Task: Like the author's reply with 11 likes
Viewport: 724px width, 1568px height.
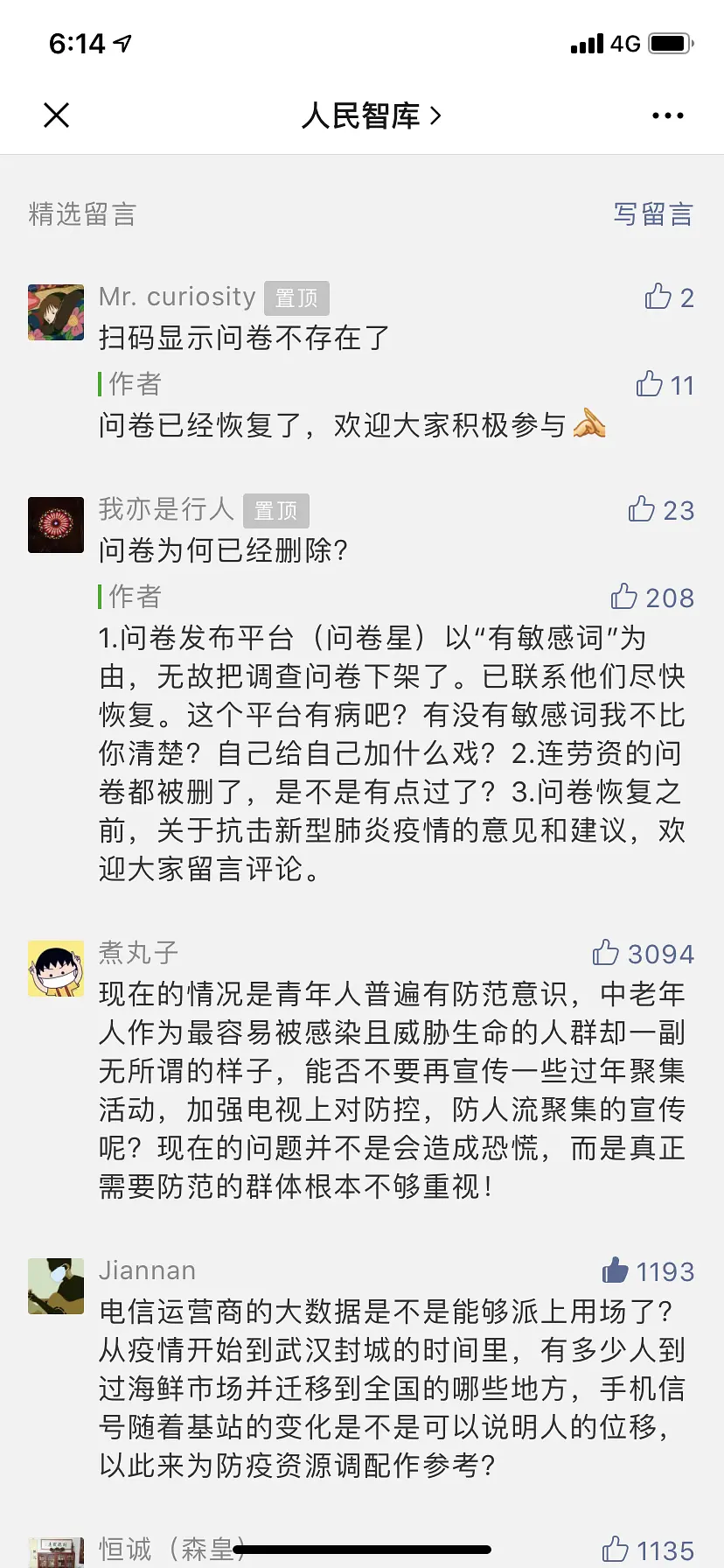Action: click(650, 384)
